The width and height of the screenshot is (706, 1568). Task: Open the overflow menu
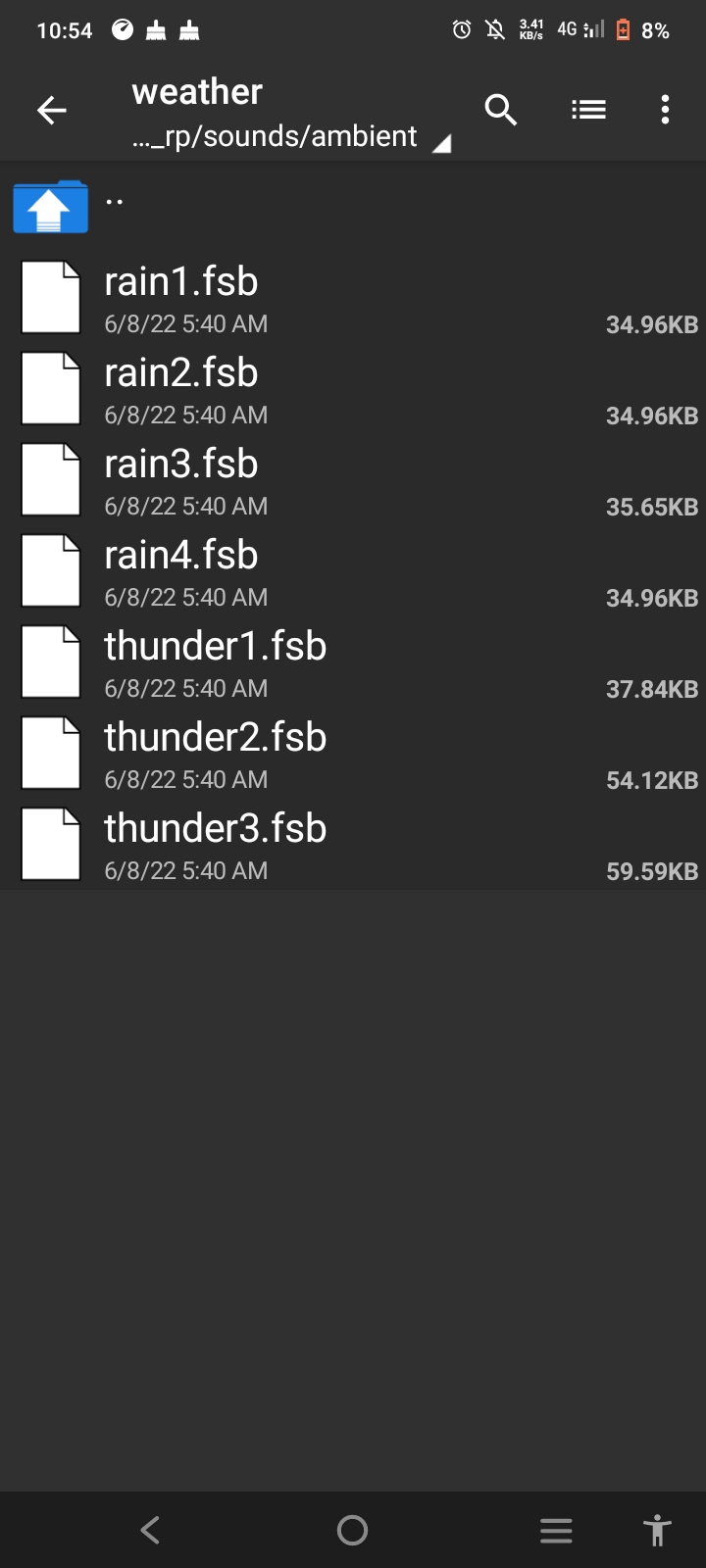665,110
